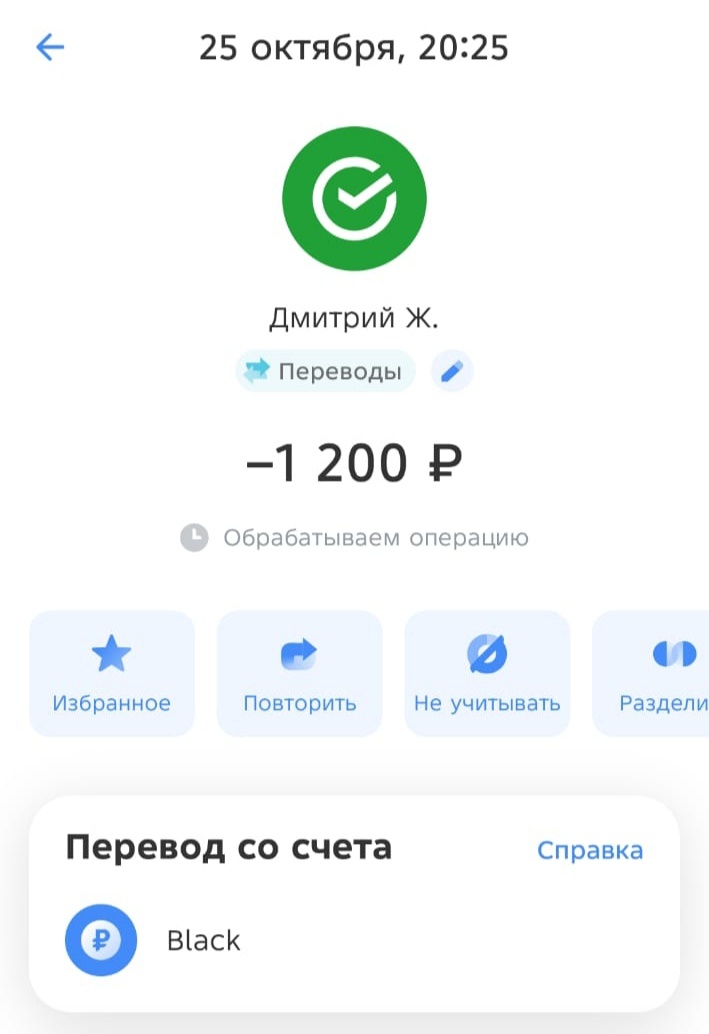709x1034 pixels.
Task: Open Дмитрий Ж. recipient avatar
Action: coord(354,199)
